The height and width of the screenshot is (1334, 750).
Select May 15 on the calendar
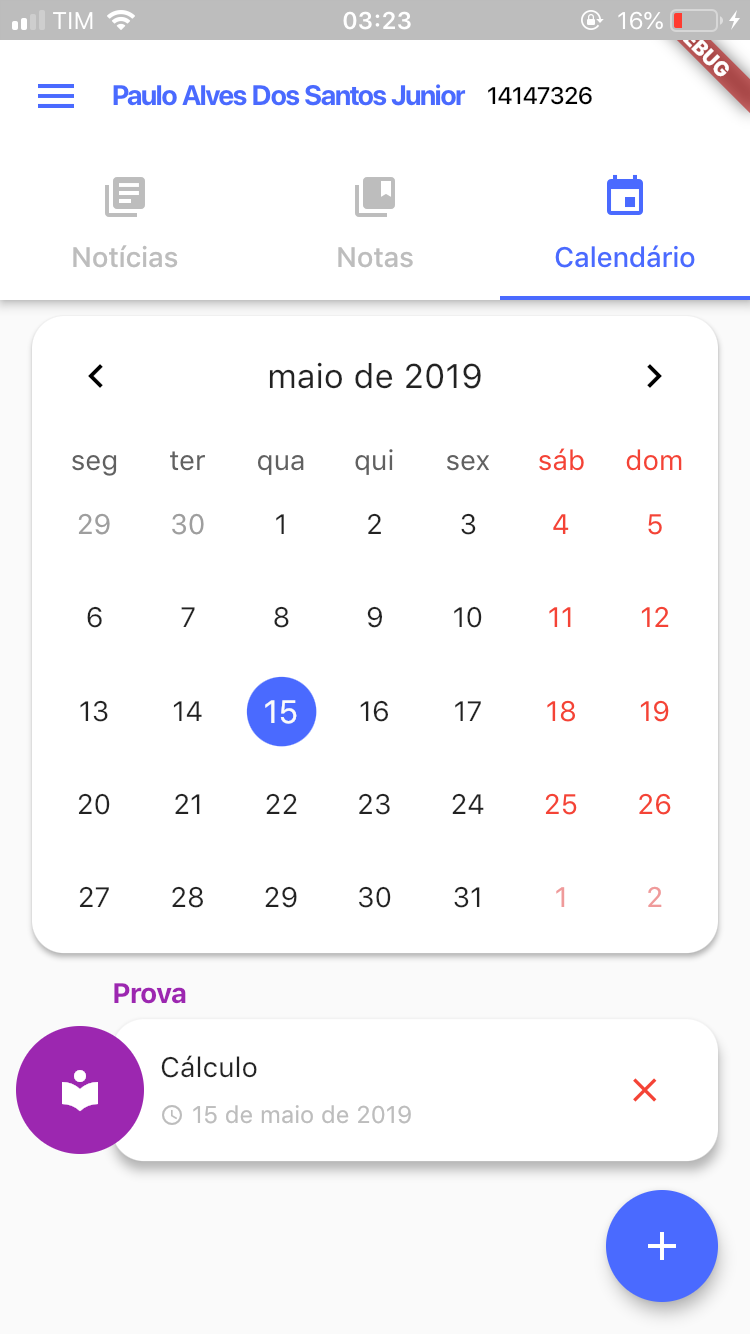pos(281,711)
